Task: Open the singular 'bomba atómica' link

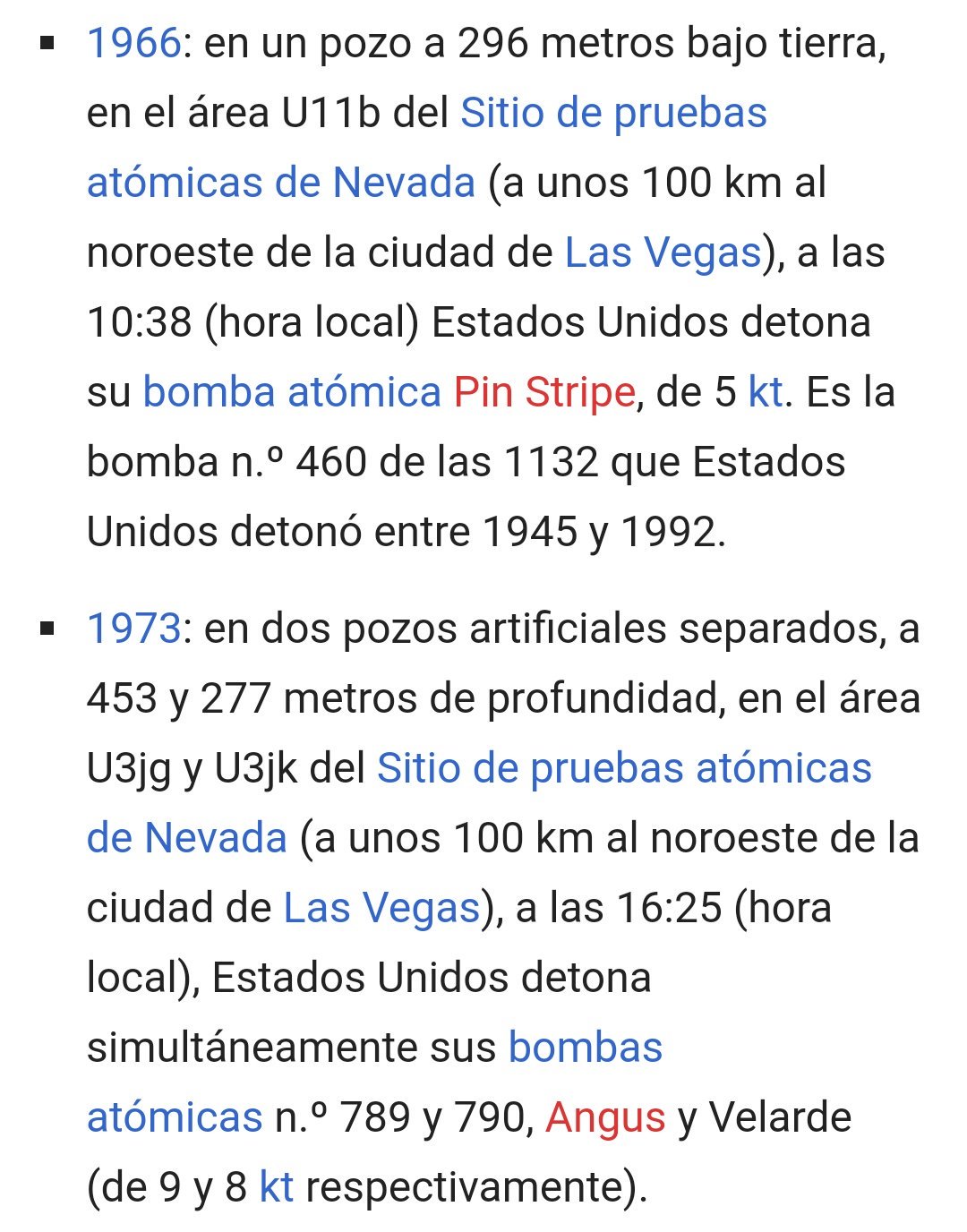Action: pyautogui.click(x=292, y=392)
